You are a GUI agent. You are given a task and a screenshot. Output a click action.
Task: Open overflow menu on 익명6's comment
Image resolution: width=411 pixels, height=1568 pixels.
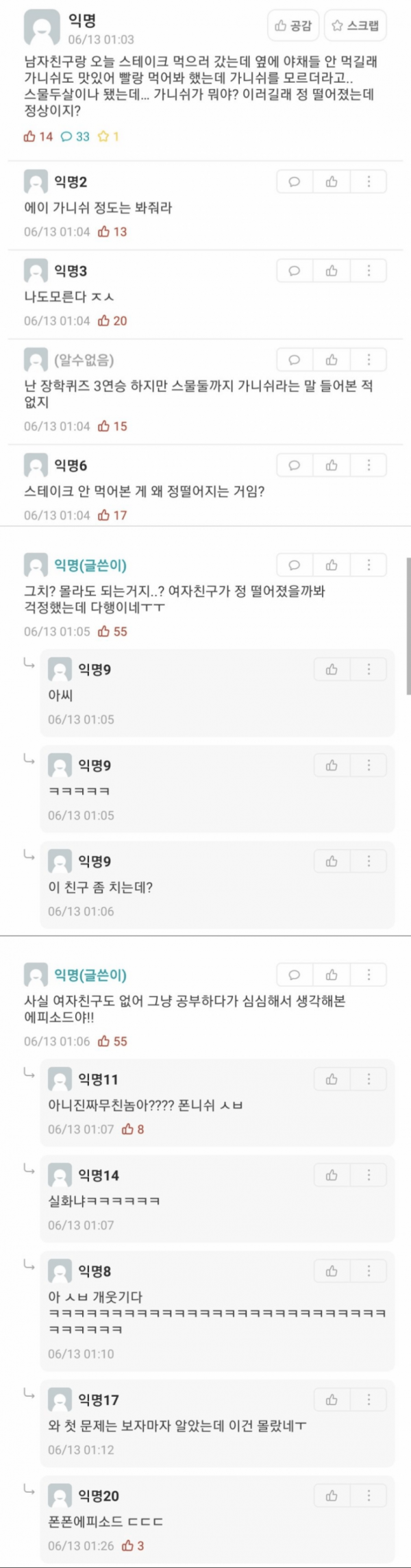369,465
